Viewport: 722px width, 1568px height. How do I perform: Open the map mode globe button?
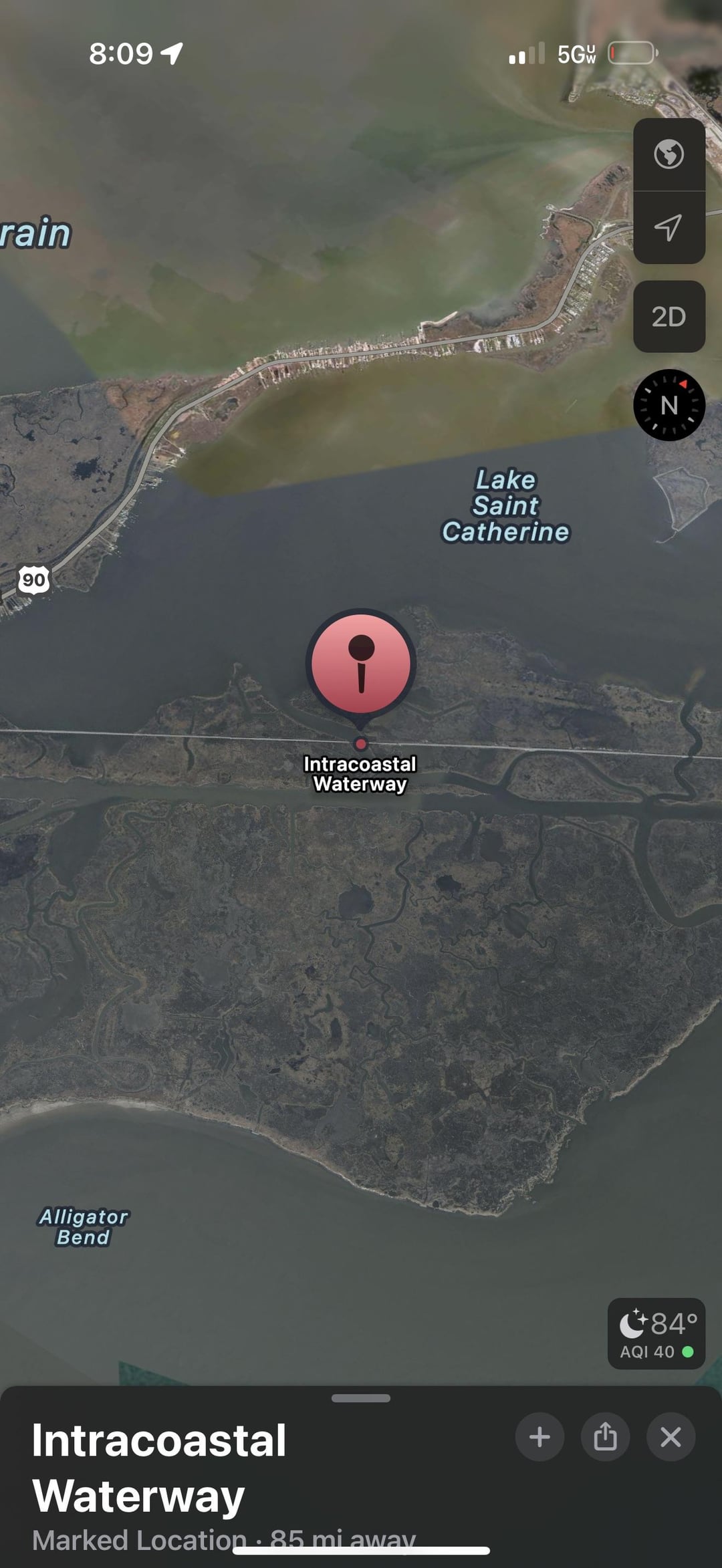click(669, 154)
